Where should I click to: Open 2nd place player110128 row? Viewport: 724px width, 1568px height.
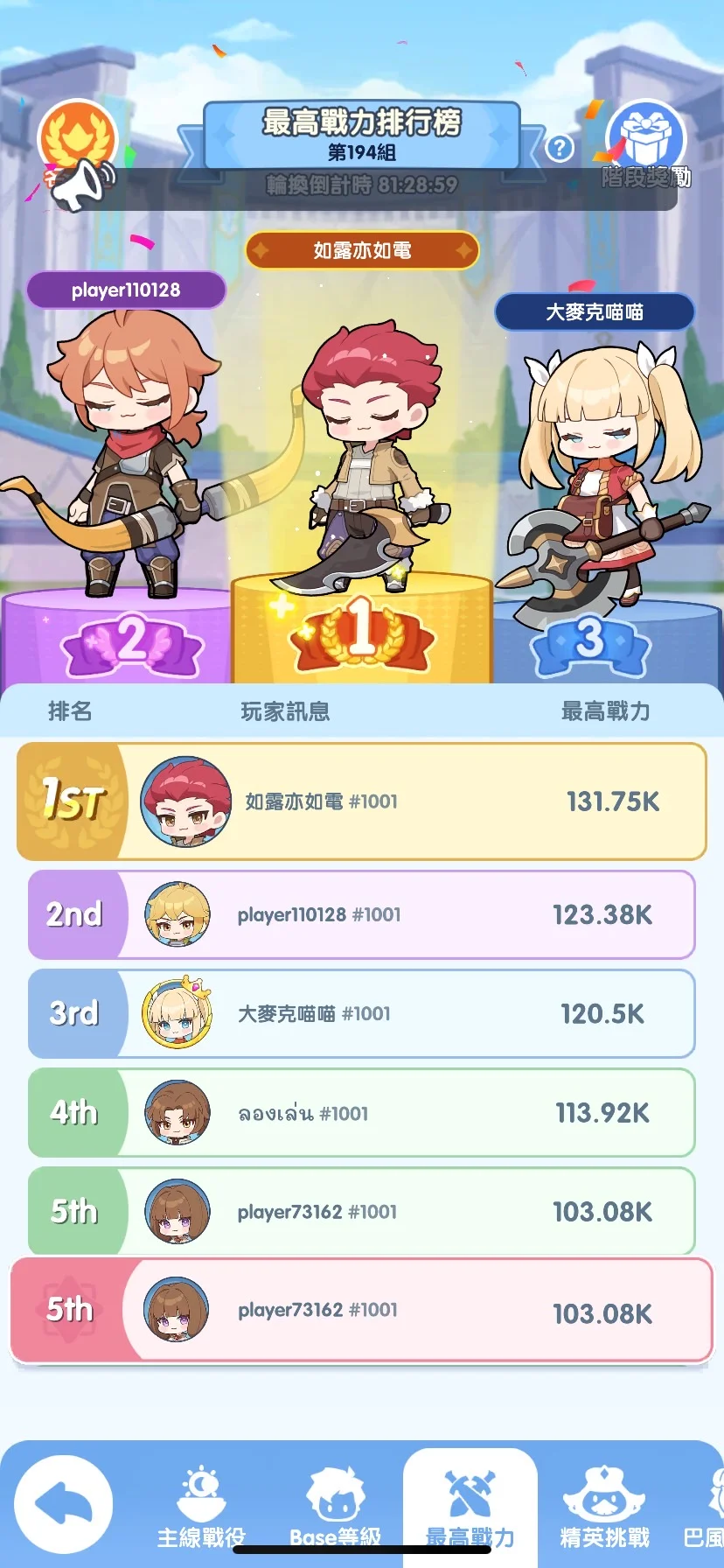(361, 914)
